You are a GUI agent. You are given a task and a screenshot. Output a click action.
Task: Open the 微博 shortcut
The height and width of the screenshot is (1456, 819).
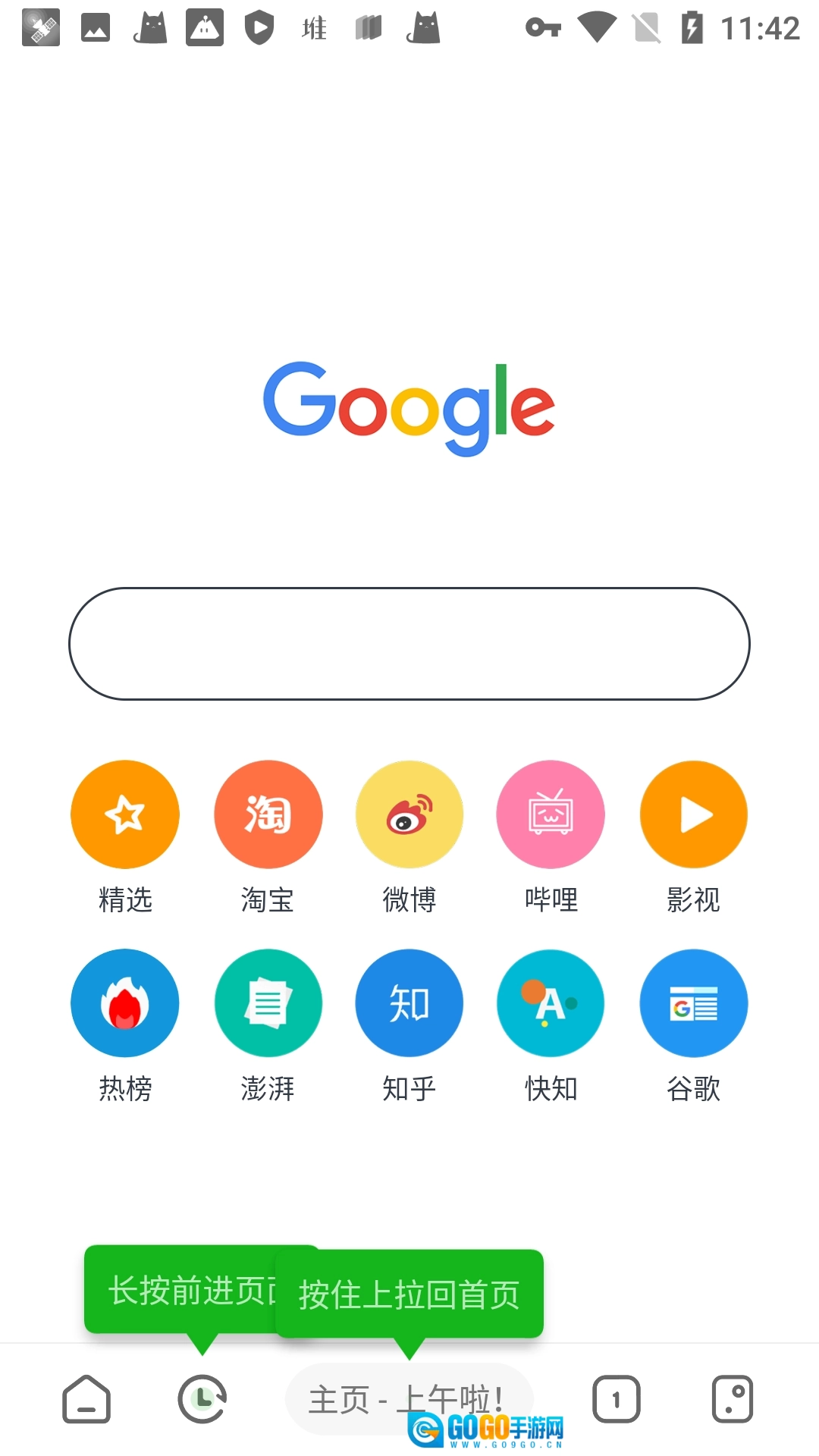(409, 814)
